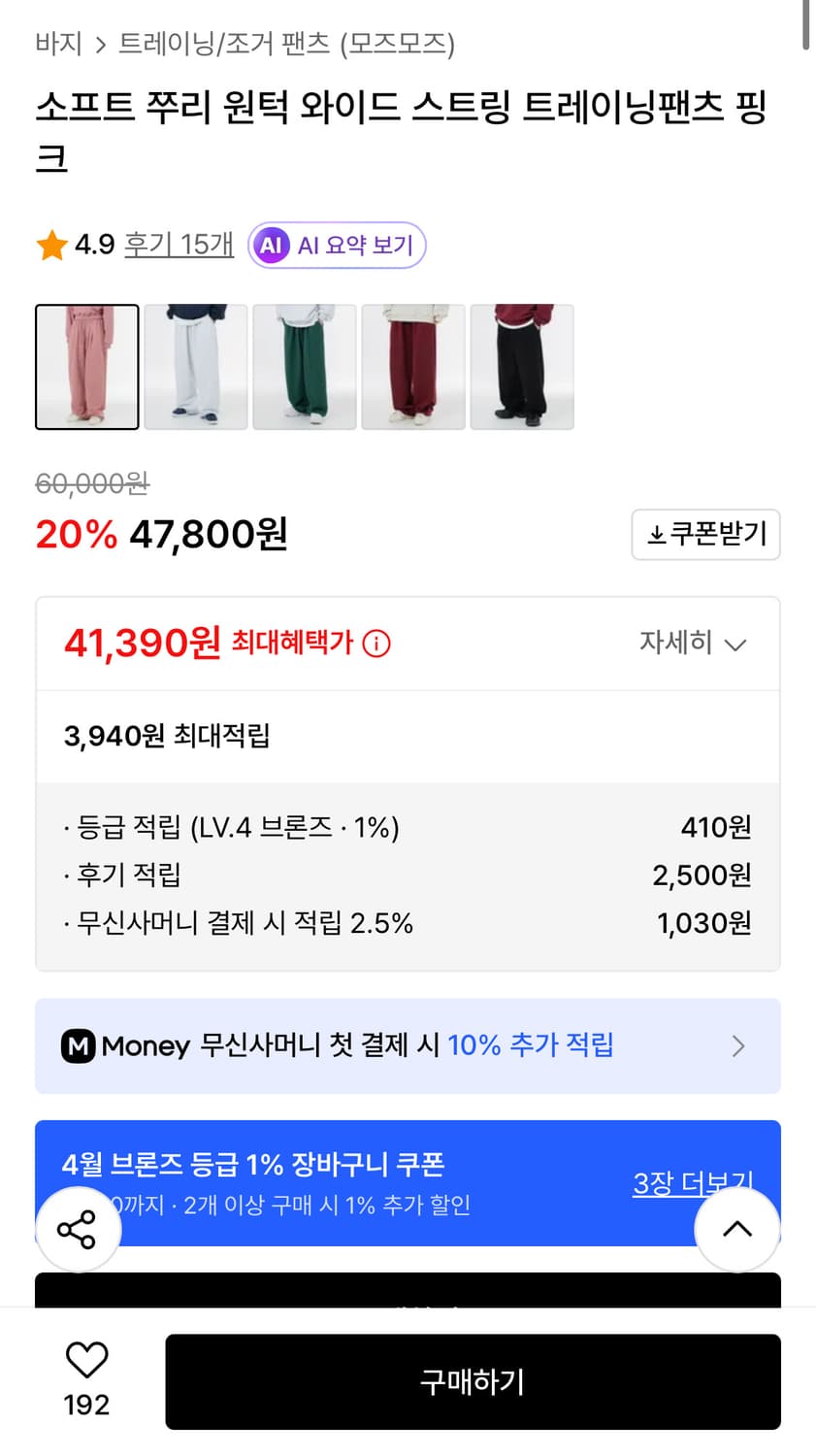Tap the 쿠폰받기 coupon button
The image size is (816, 1456).
click(705, 534)
